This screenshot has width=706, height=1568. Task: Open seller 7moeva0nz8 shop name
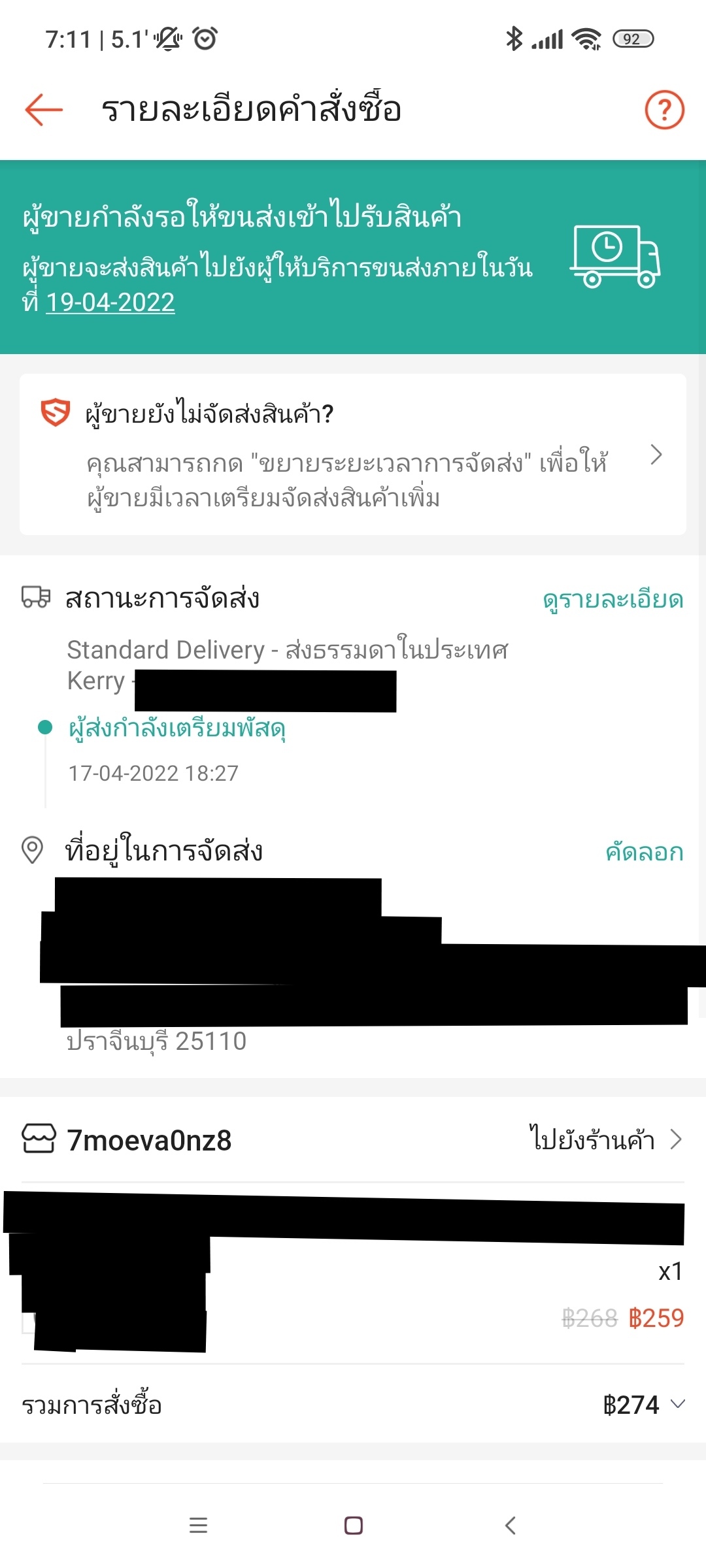(149, 1141)
